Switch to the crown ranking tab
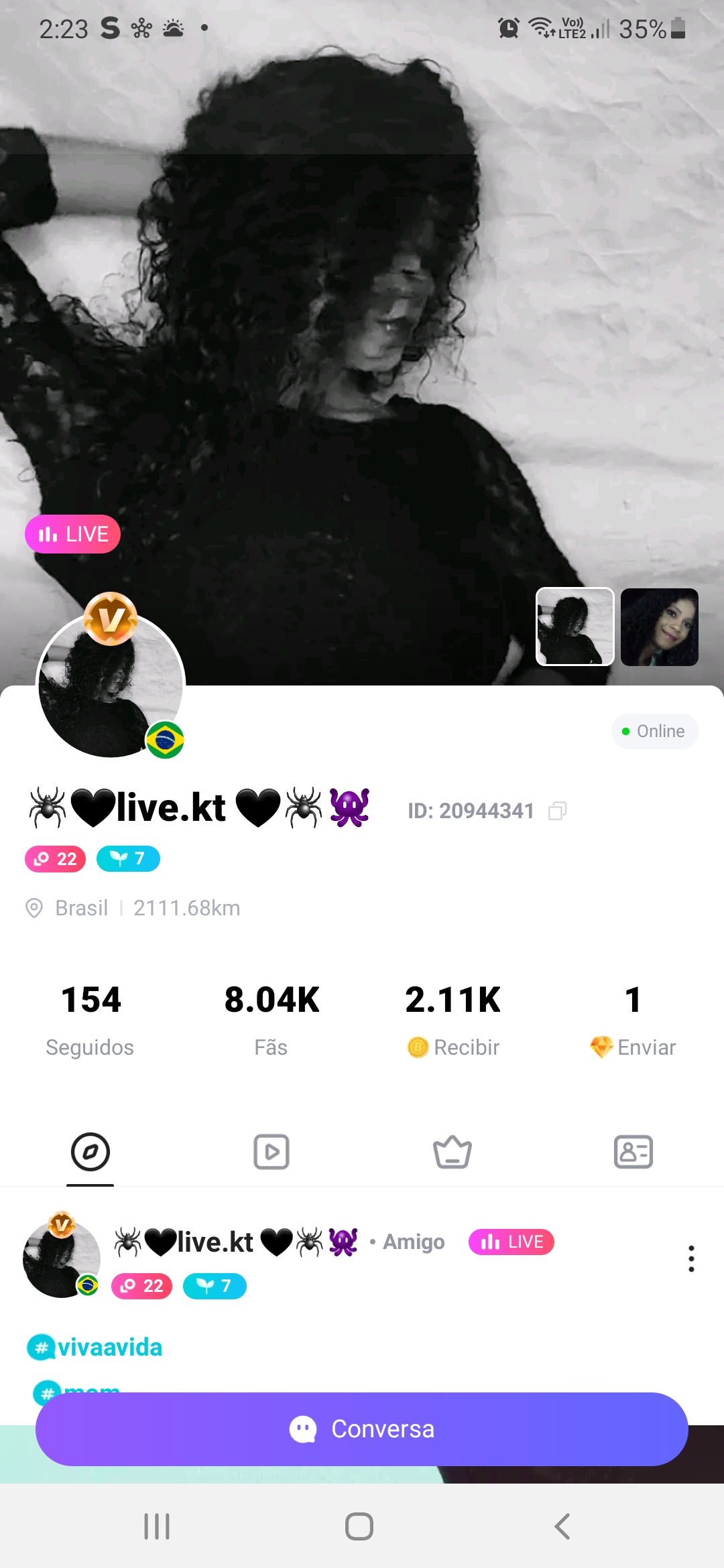 [x=452, y=1152]
